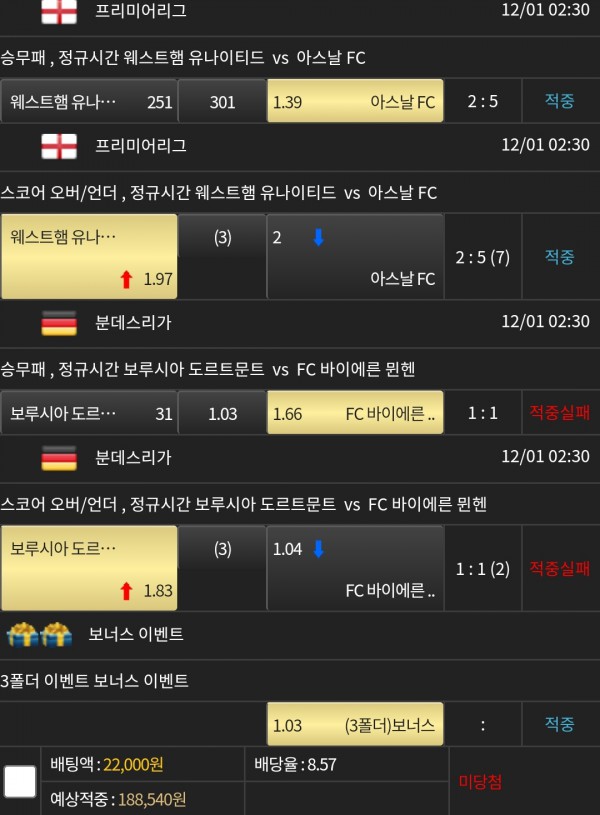Select the Arsenal FC 1.39 win odds
Viewport: 600px width, 815px height.
click(x=355, y=102)
